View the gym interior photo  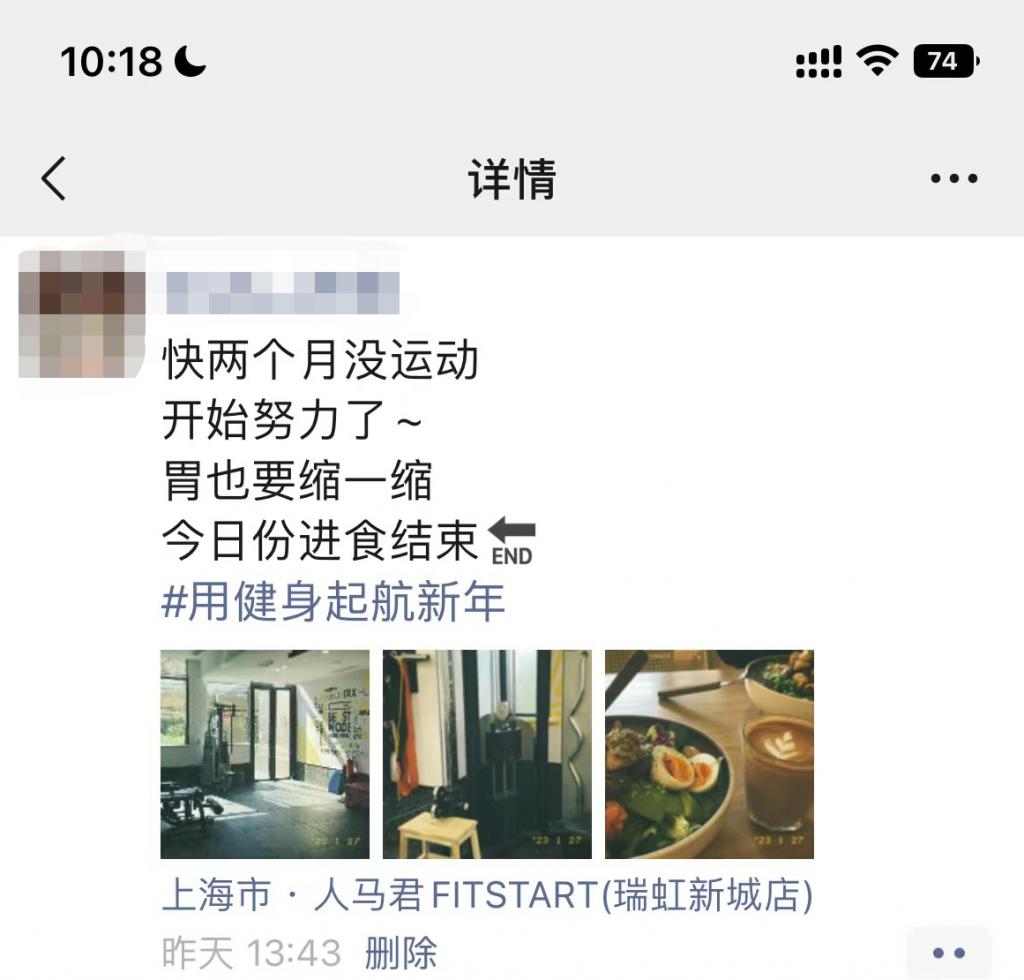coord(264,754)
